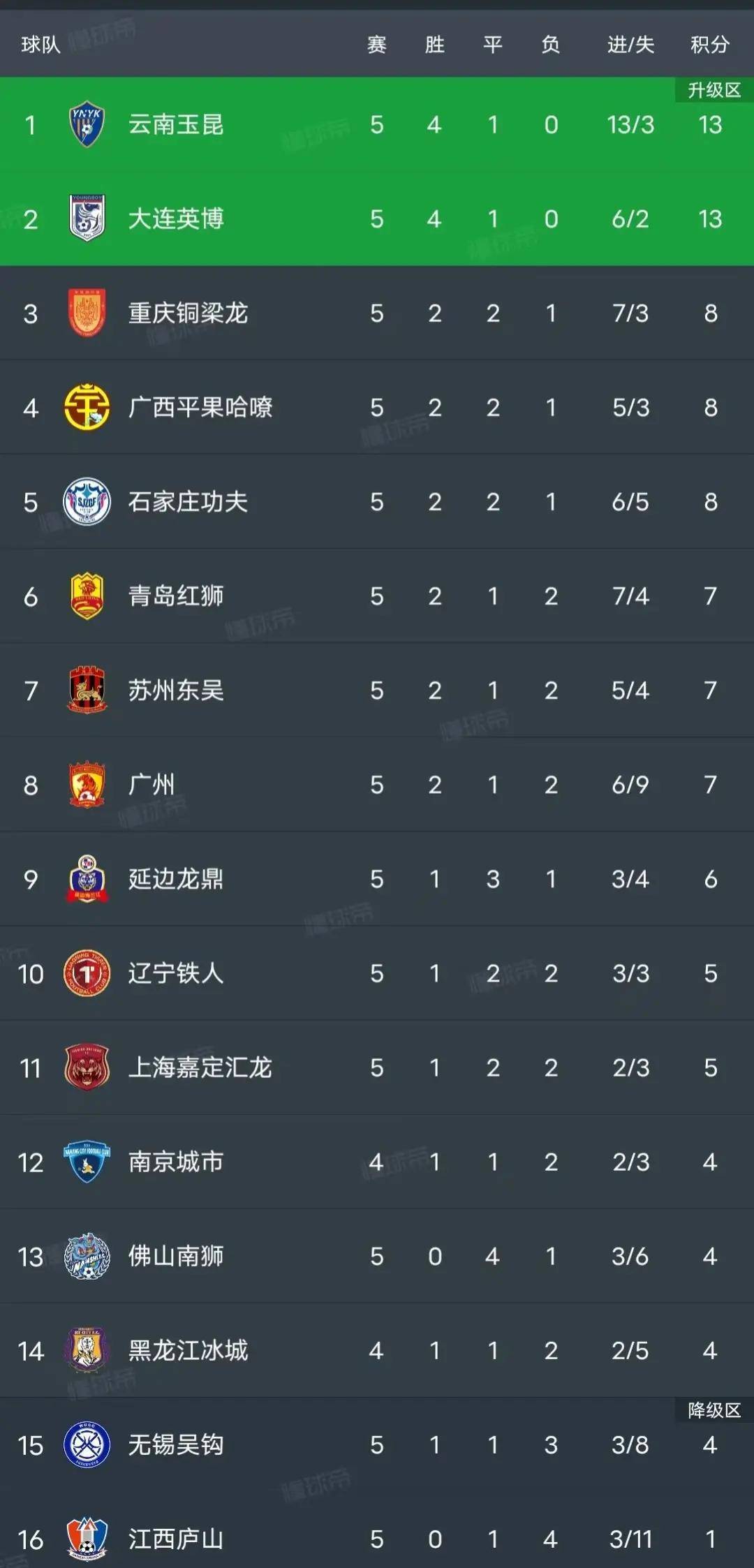Click 黑龙江冰城 points value 4
Screen dimensions: 754x1568
click(709, 1351)
